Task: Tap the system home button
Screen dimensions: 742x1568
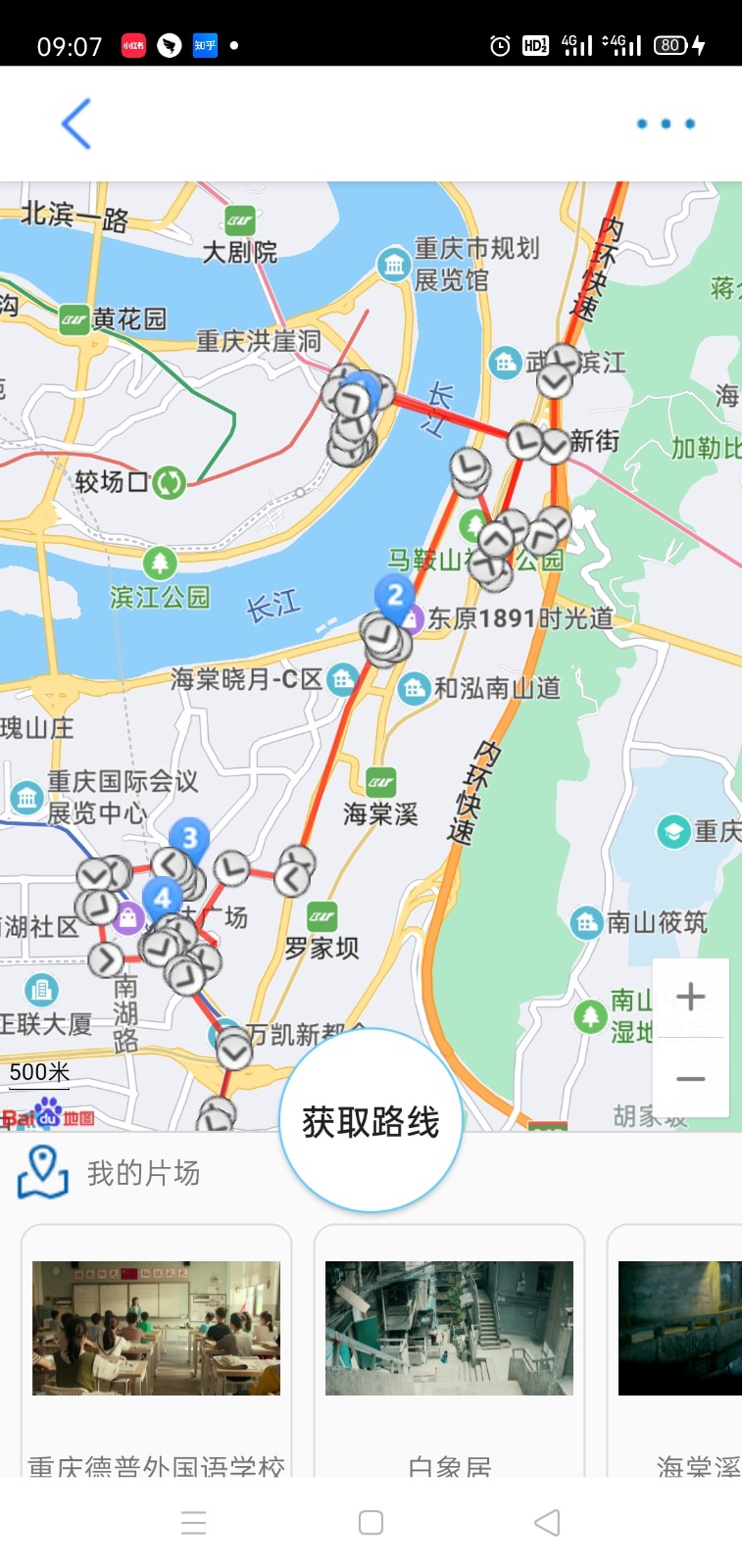Action: click(x=371, y=1522)
